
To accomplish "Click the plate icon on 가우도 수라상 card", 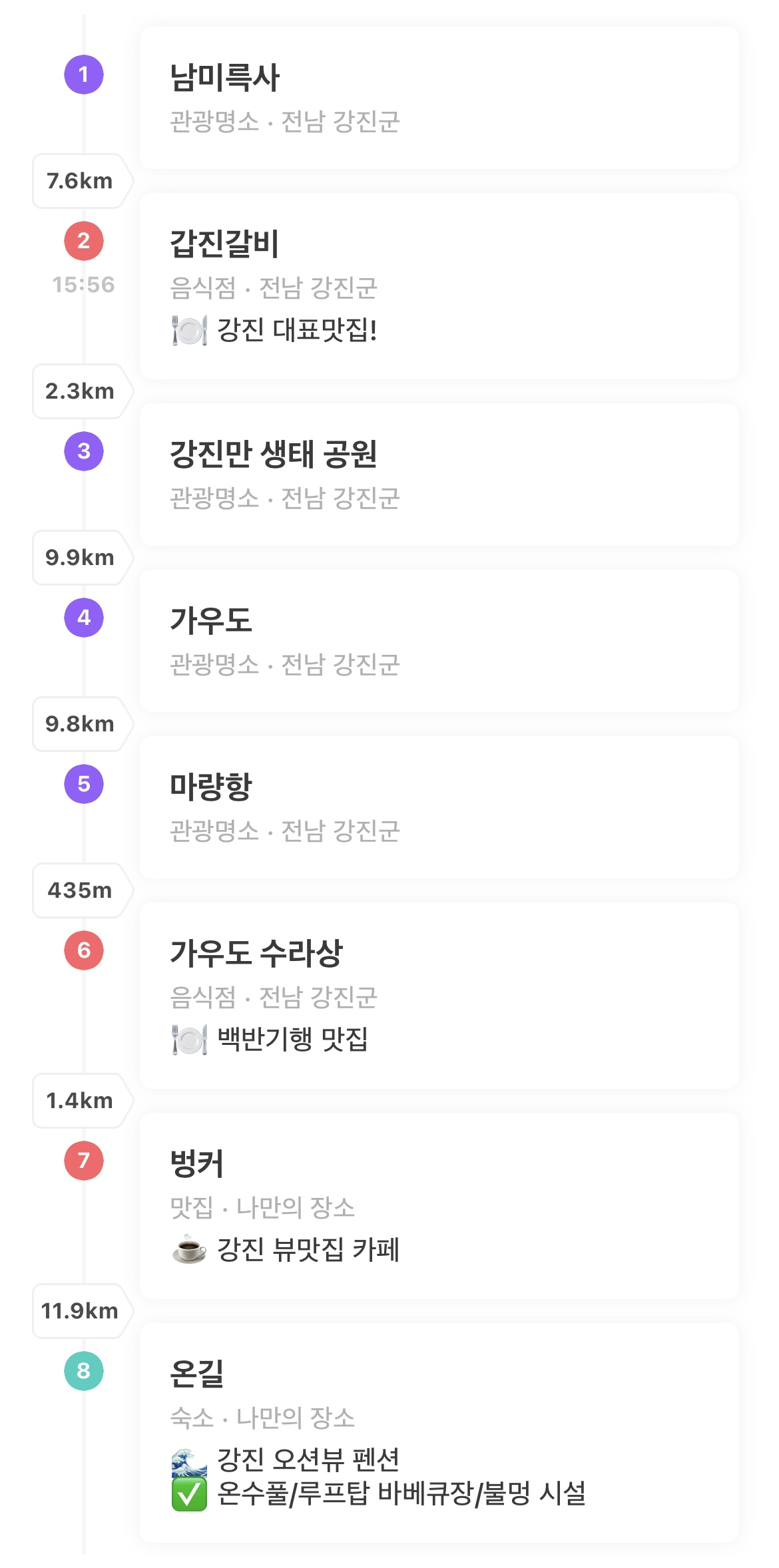I will click(x=188, y=1039).
